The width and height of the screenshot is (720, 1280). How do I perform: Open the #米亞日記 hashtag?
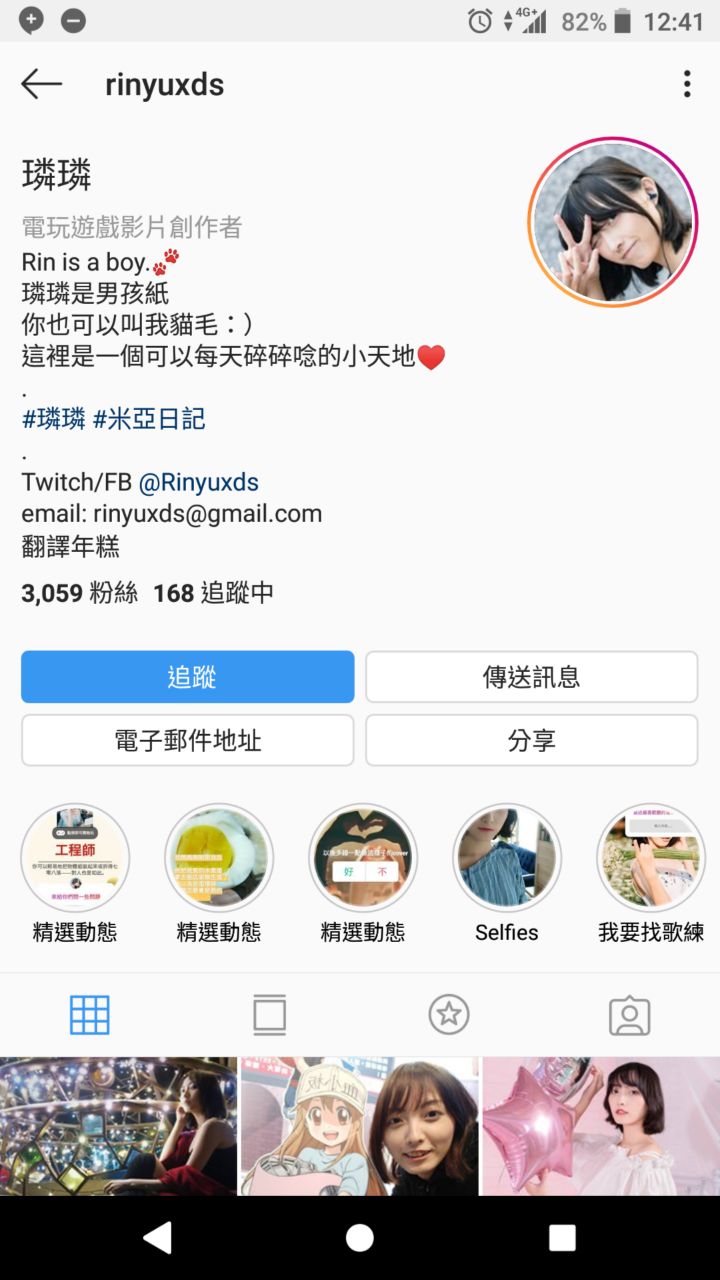(149, 419)
